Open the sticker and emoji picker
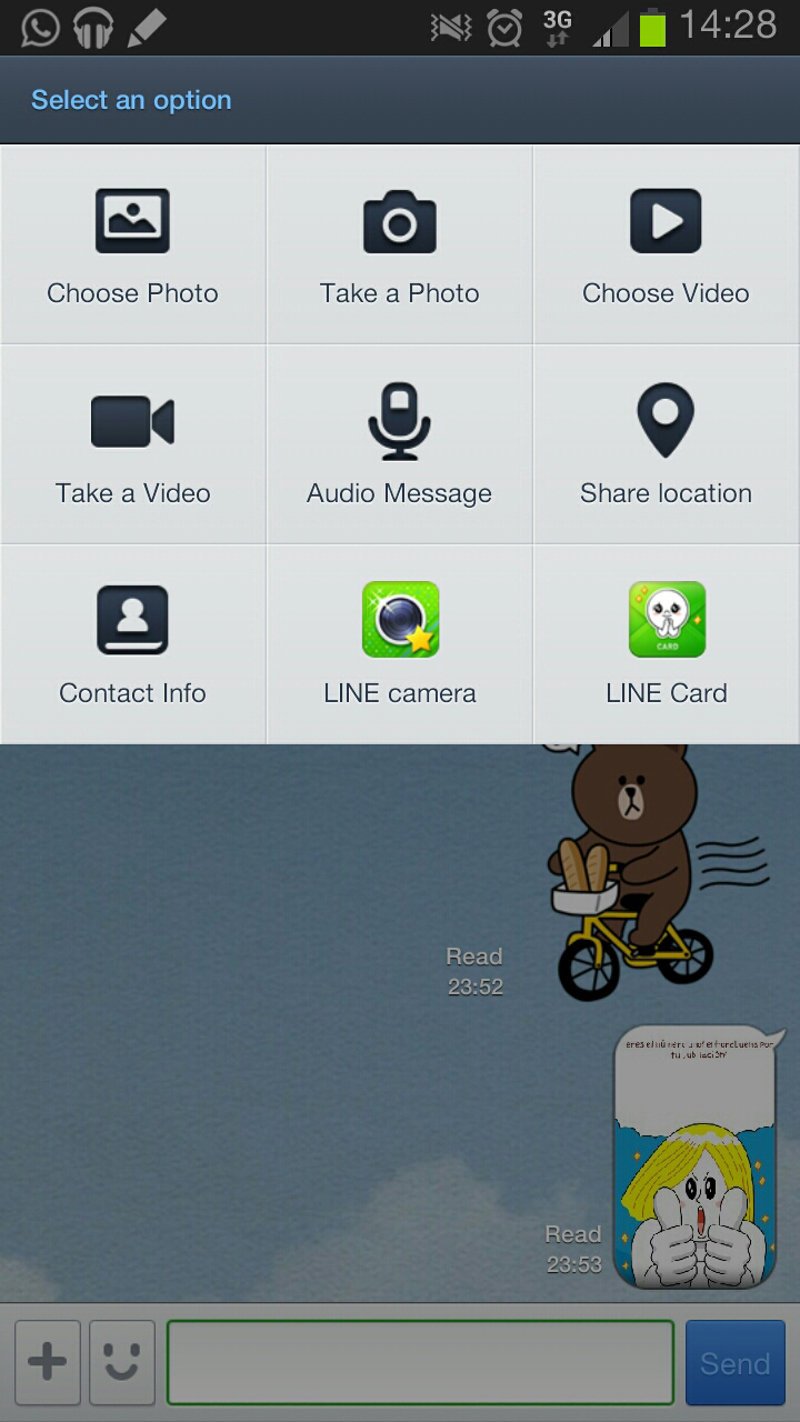This screenshot has width=800, height=1422. [122, 1362]
